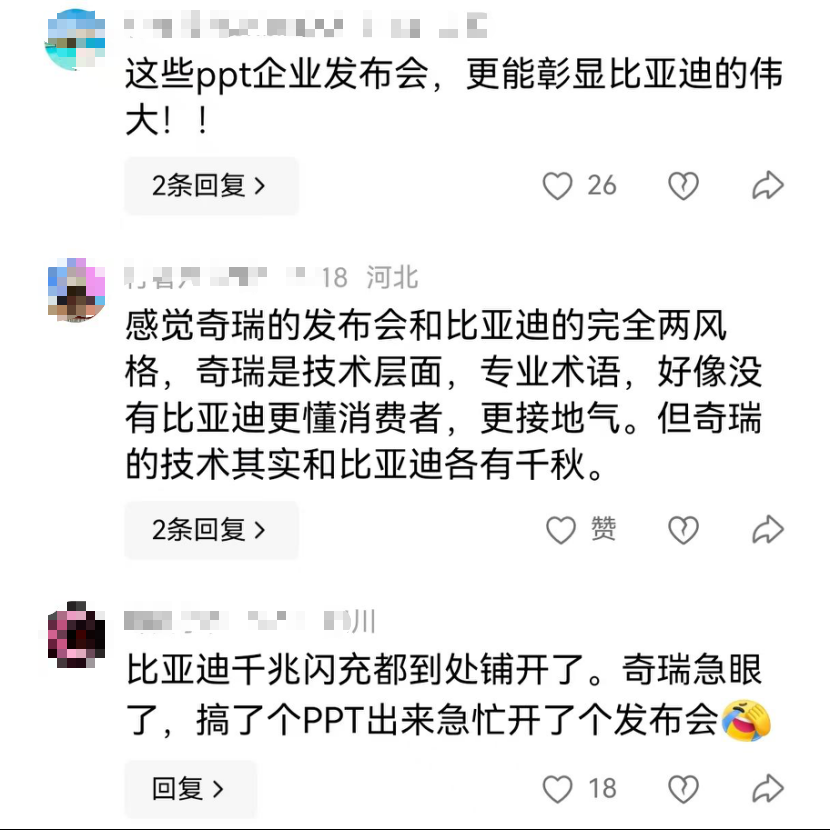Reply to the 比亚迪千兆闪充 comment
The image size is (830, 830).
point(190,789)
